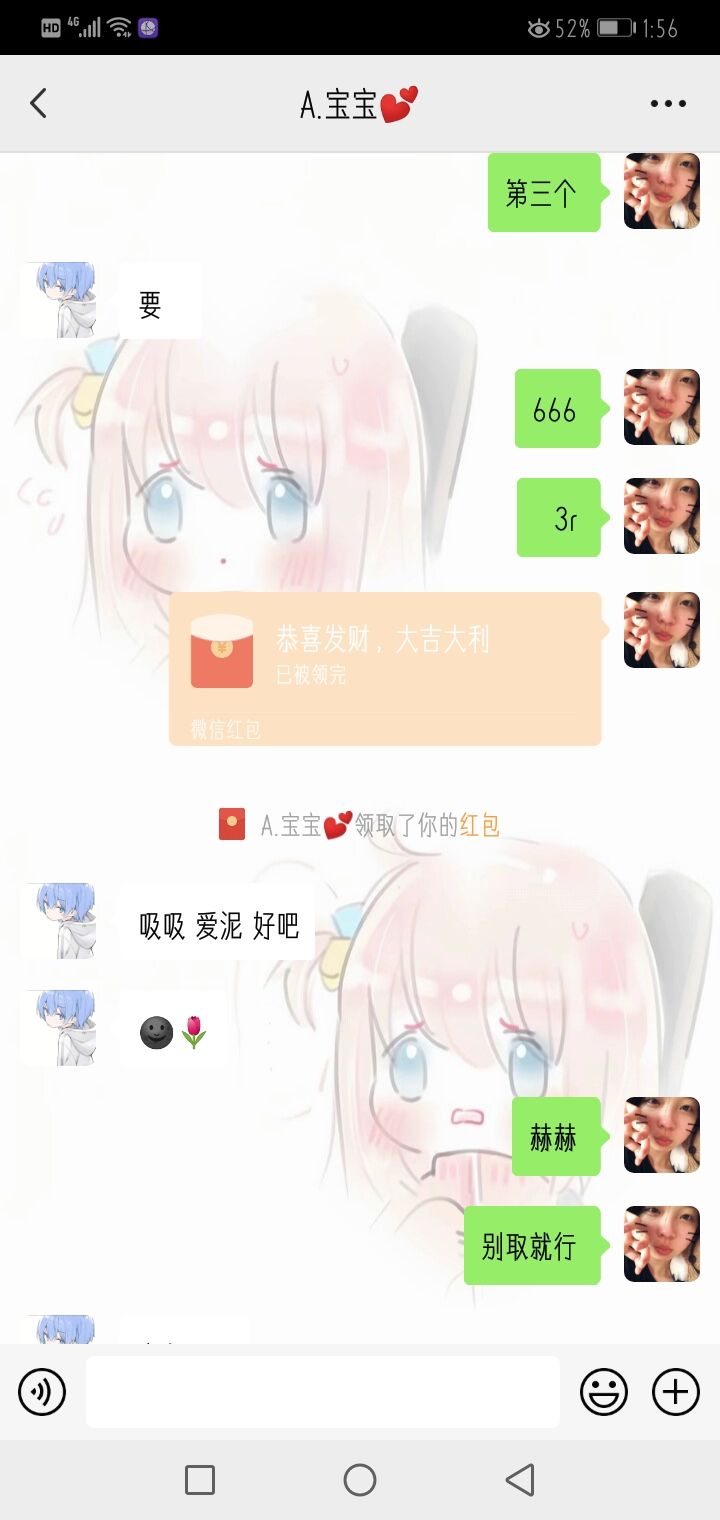Open recent apps with the square button
720x1520 pixels.
coord(200,1480)
